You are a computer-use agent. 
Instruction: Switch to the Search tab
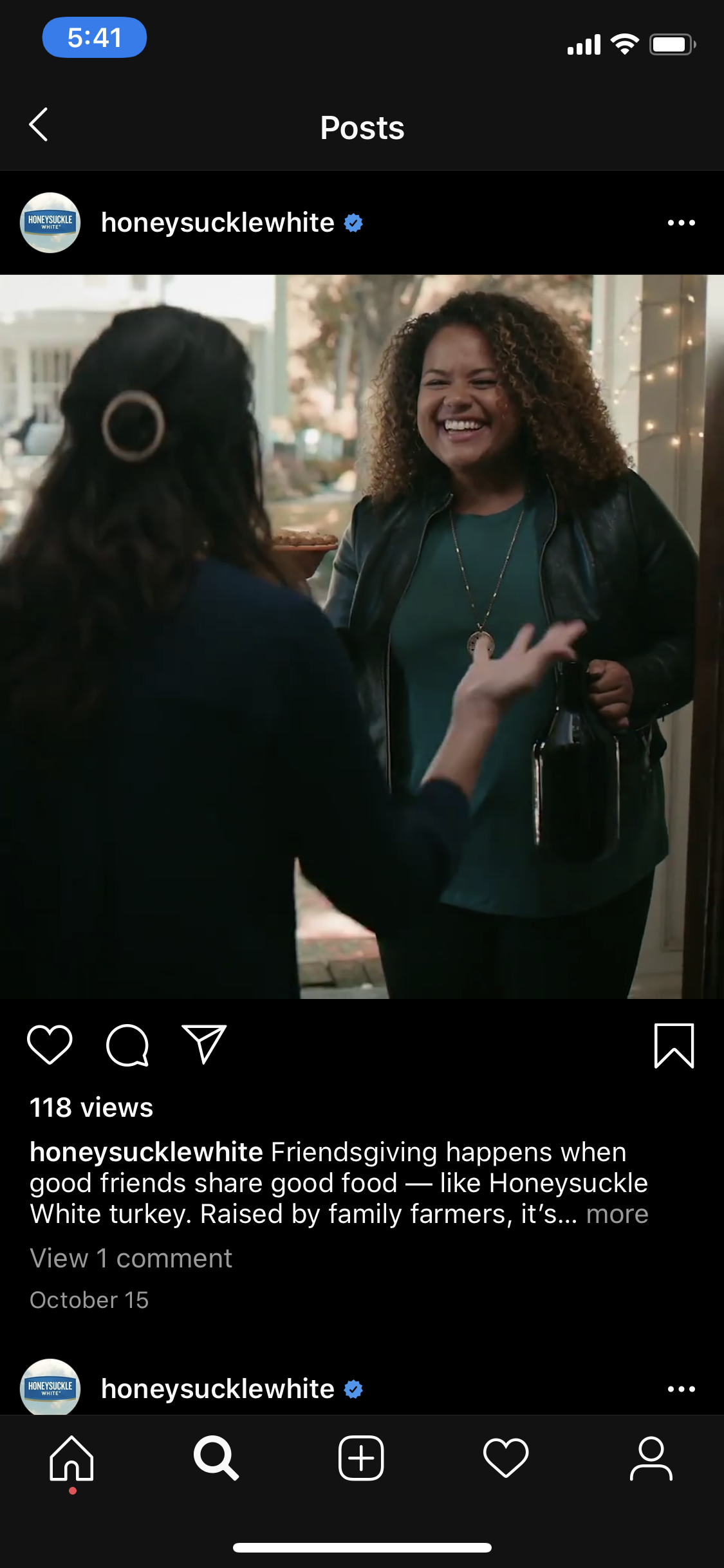coord(216,1459)
